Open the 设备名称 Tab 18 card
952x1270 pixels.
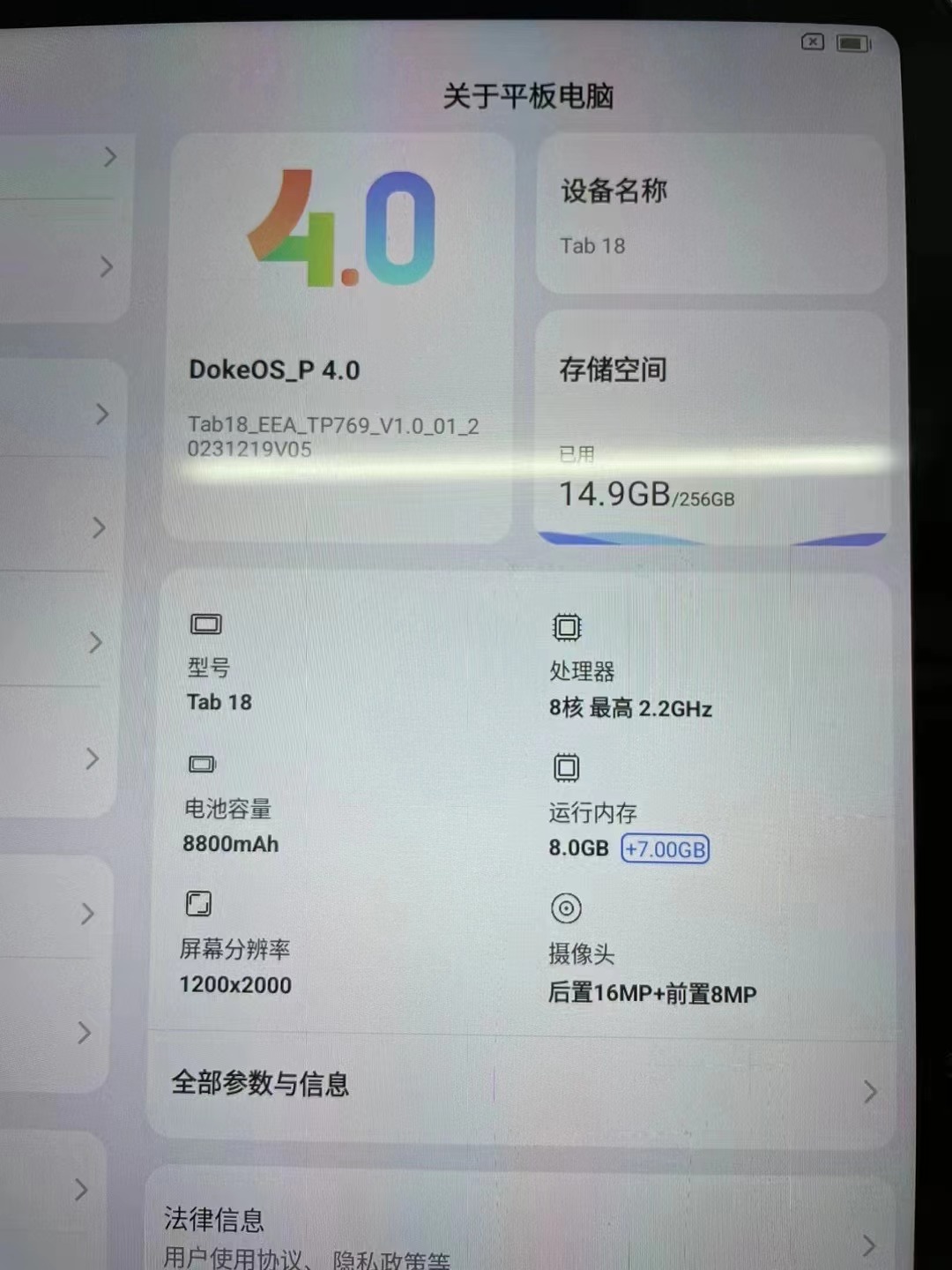pyautogui.click(x=710, y=216)
